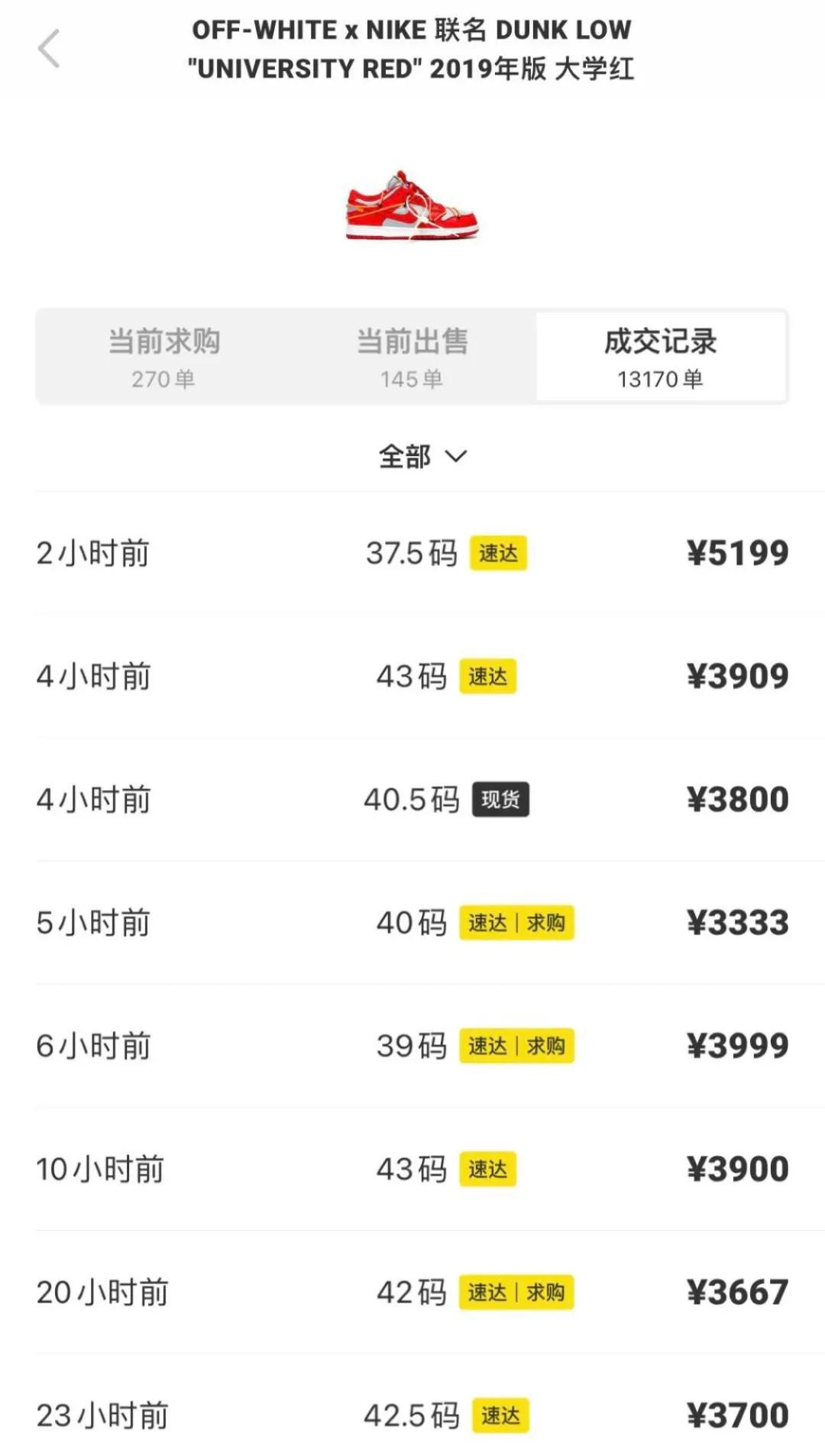The height and width of the screenshot is (1456, 825).
Task: Tap the 速达 tag on the 43码 4小时前 record
Action: pos(489,675)
